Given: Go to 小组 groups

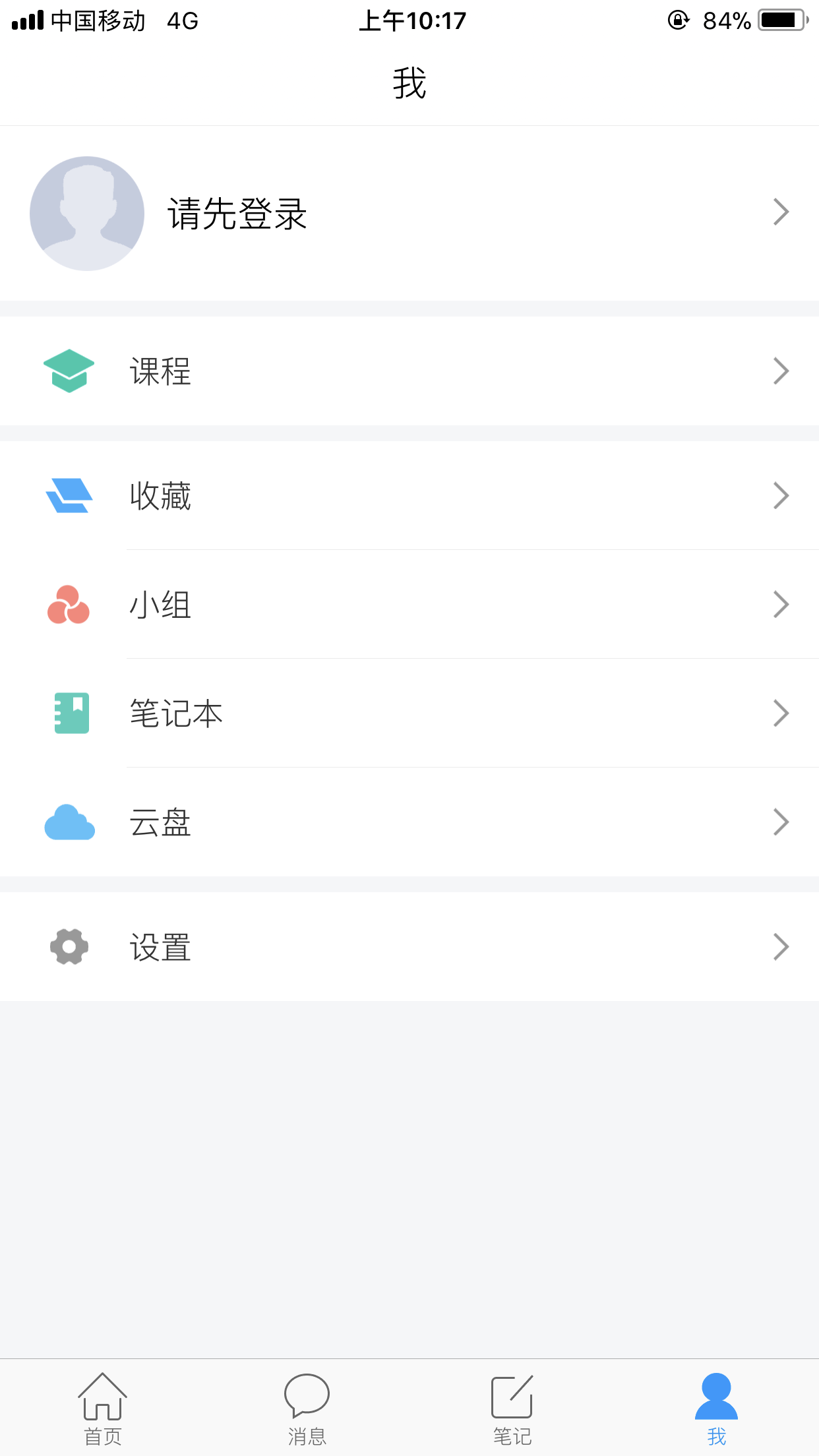Looking at the screenshot, I should tap(409, 605).
